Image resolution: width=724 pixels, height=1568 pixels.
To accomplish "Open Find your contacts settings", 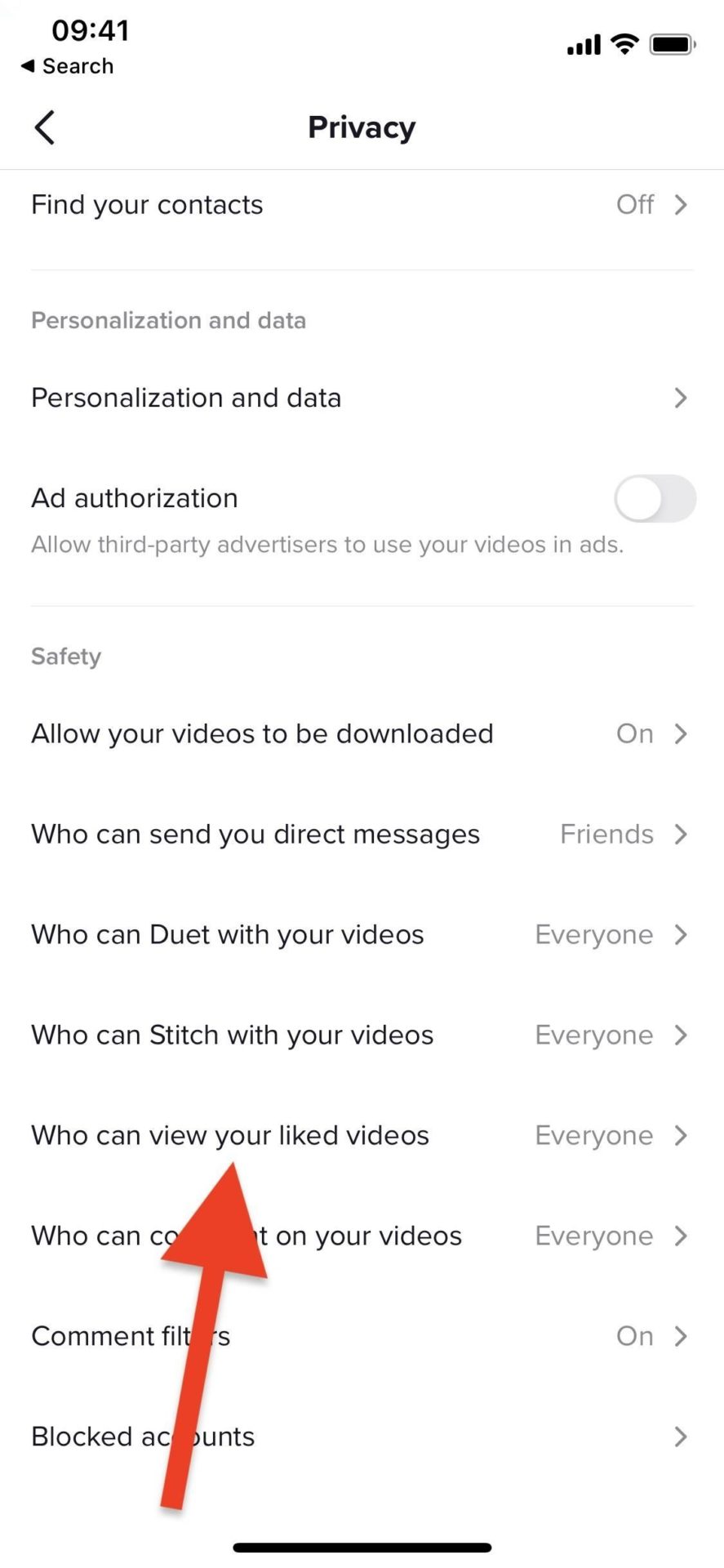I will click(x=362, y=205).
